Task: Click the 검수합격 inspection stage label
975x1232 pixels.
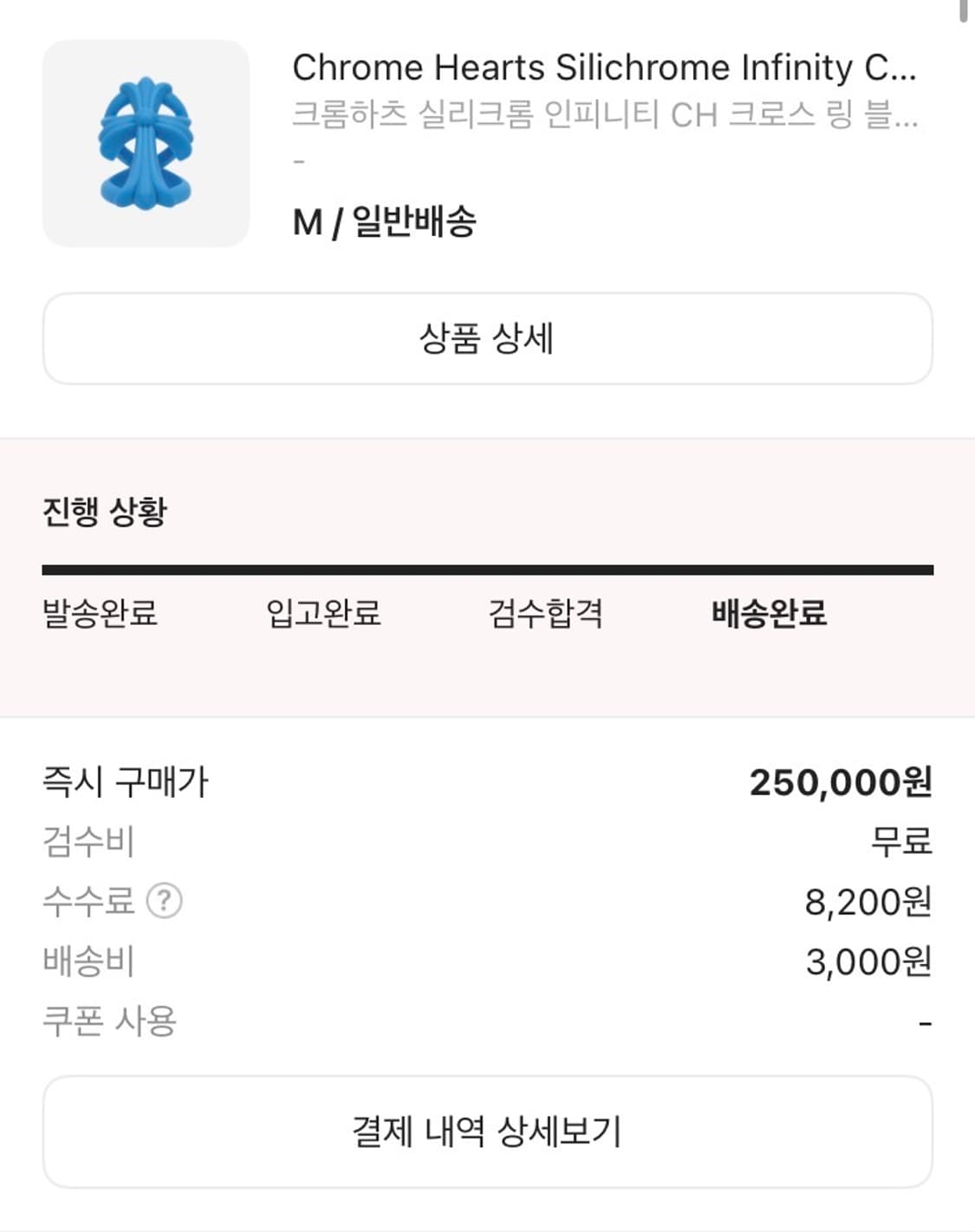Action: [x=545, y=614]
